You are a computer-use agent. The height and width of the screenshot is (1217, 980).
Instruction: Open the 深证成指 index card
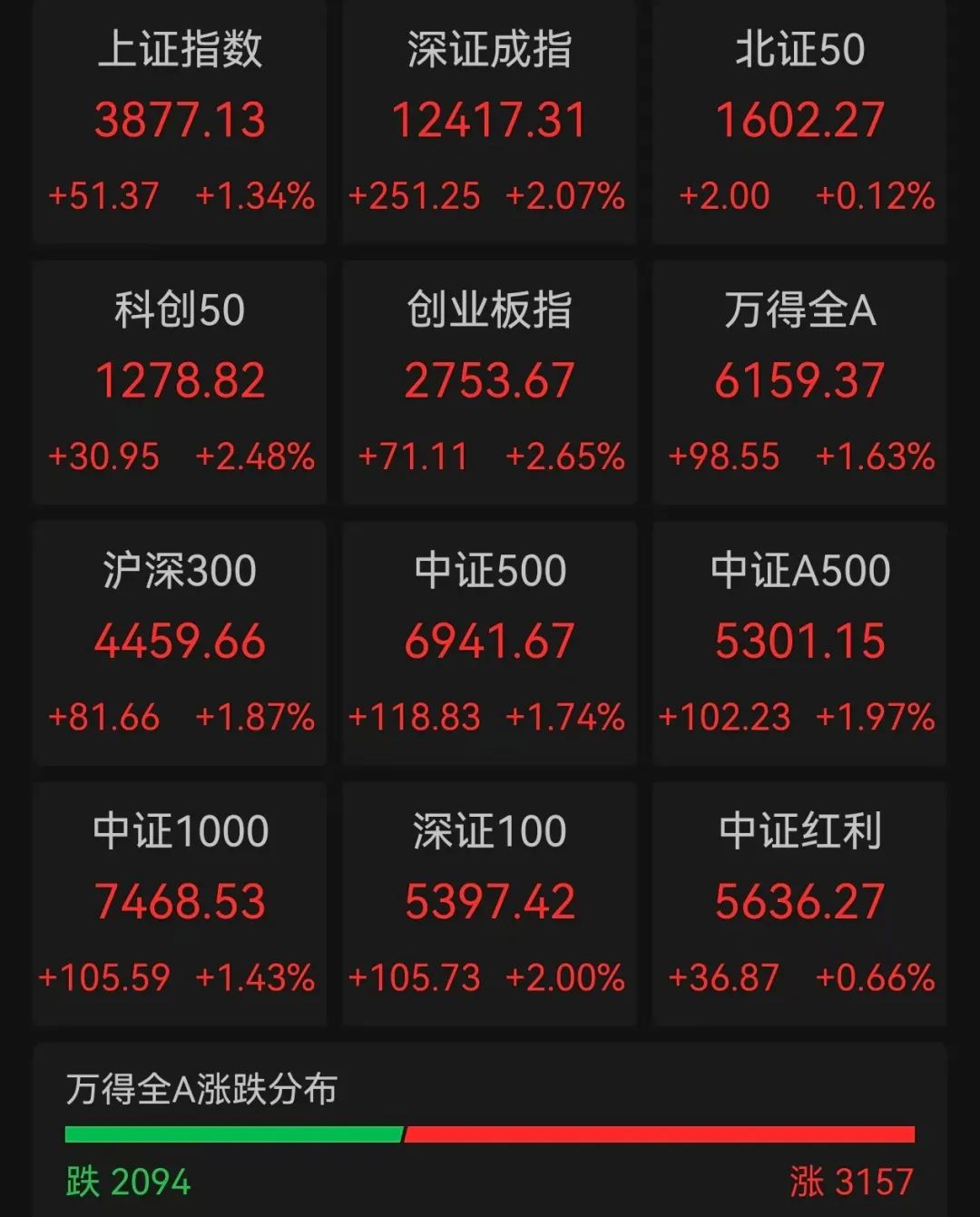tap(490, 121)
